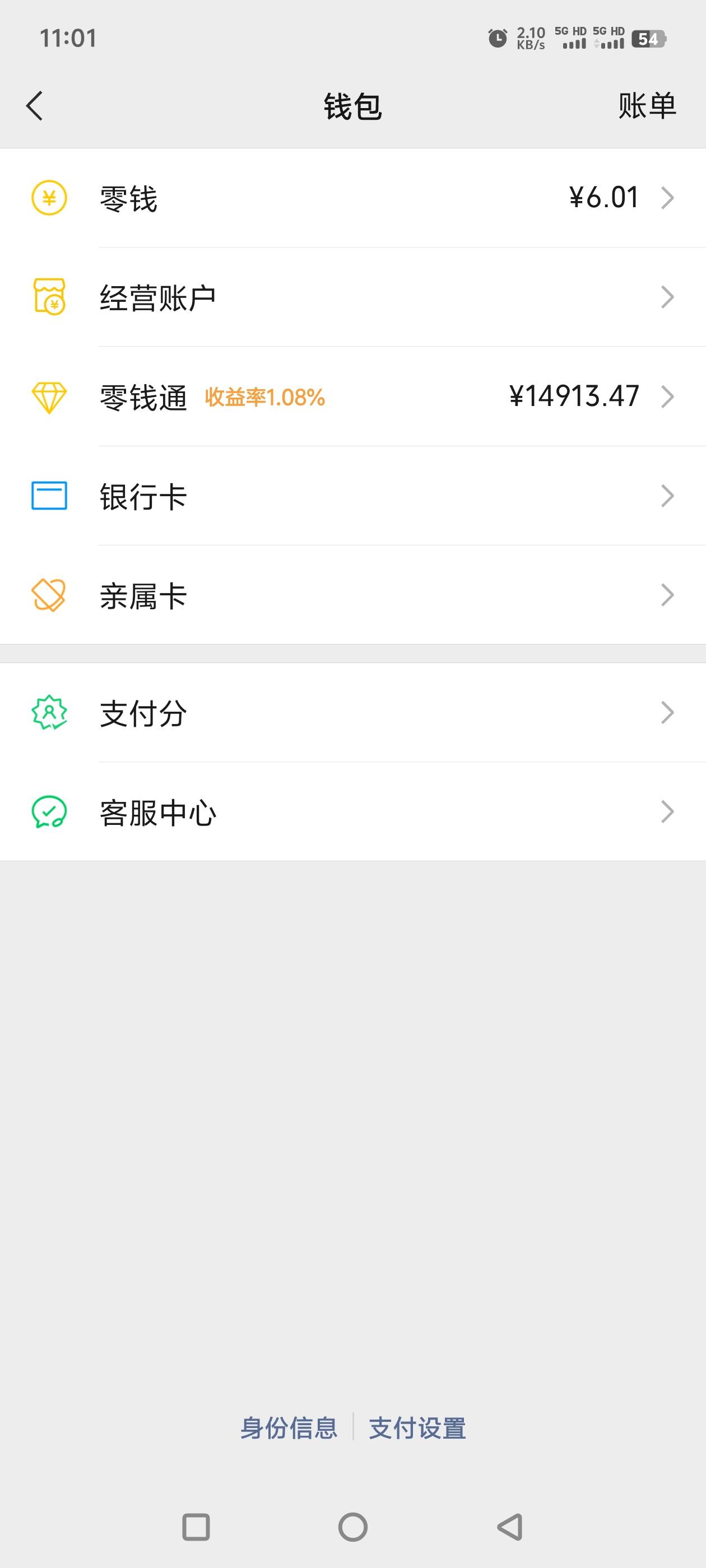Open 客服中心
This screenshot has height=1568, width=706.
(352, 811)
